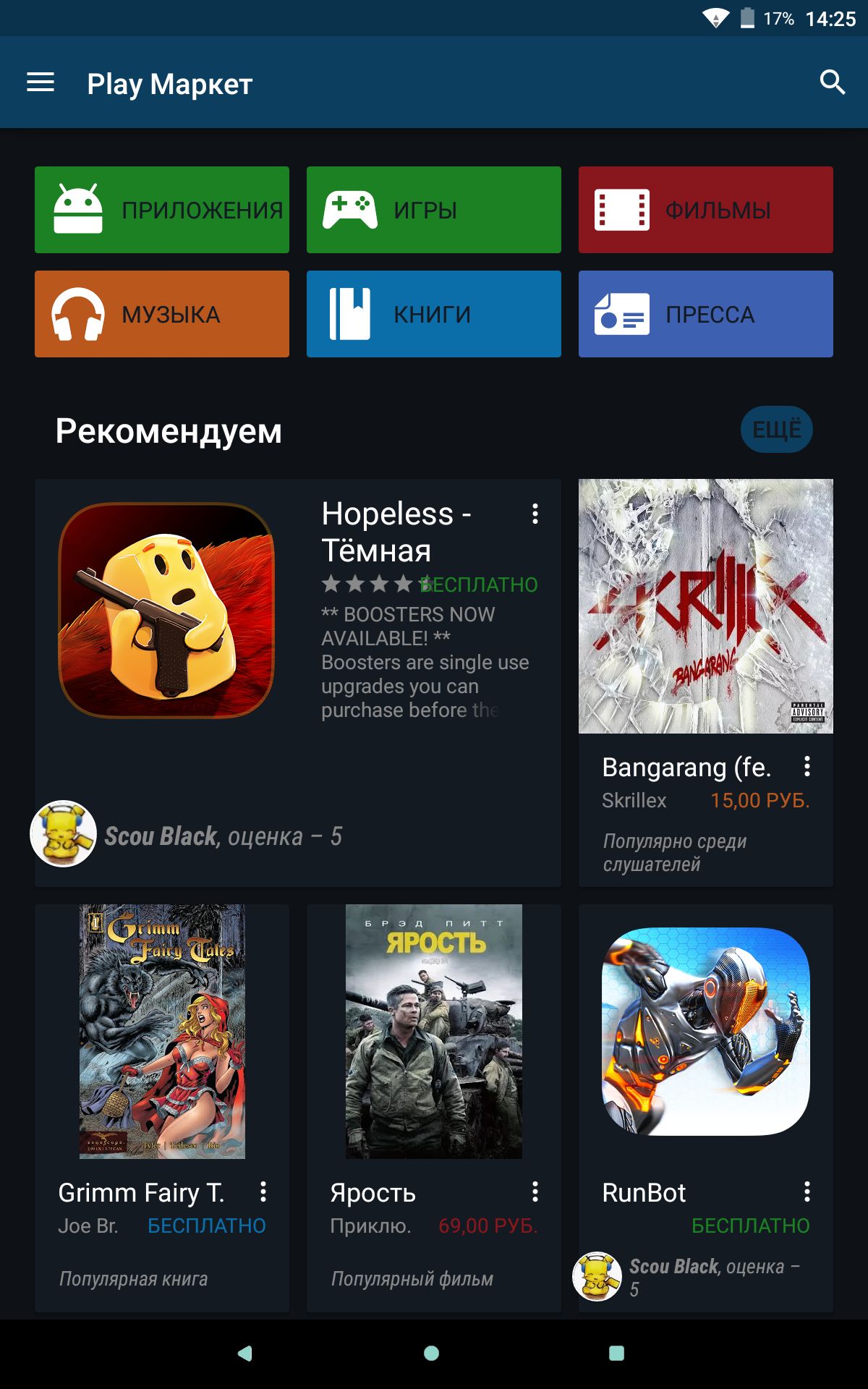Screen dimensions: 868x1389
Task: Open the ПРЕССА category
Action: pos(706,314)
